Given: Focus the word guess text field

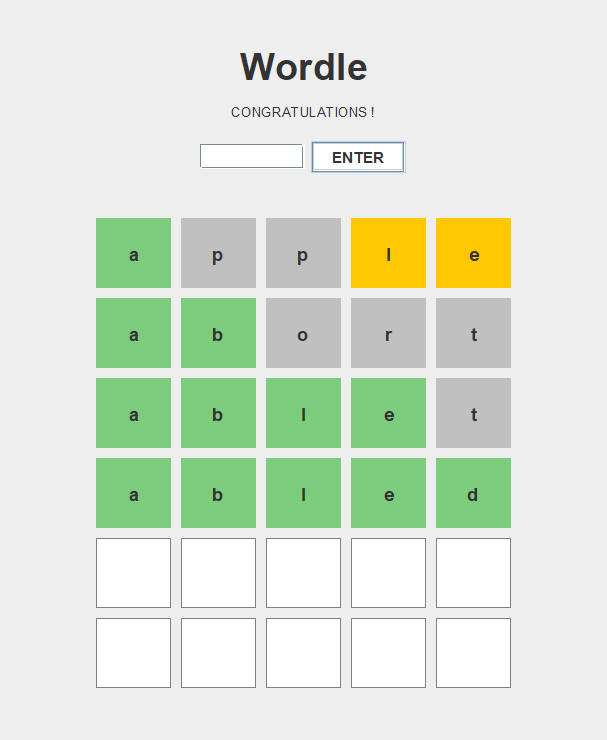Looking at the screenshot, I should (x=251, y=156).
